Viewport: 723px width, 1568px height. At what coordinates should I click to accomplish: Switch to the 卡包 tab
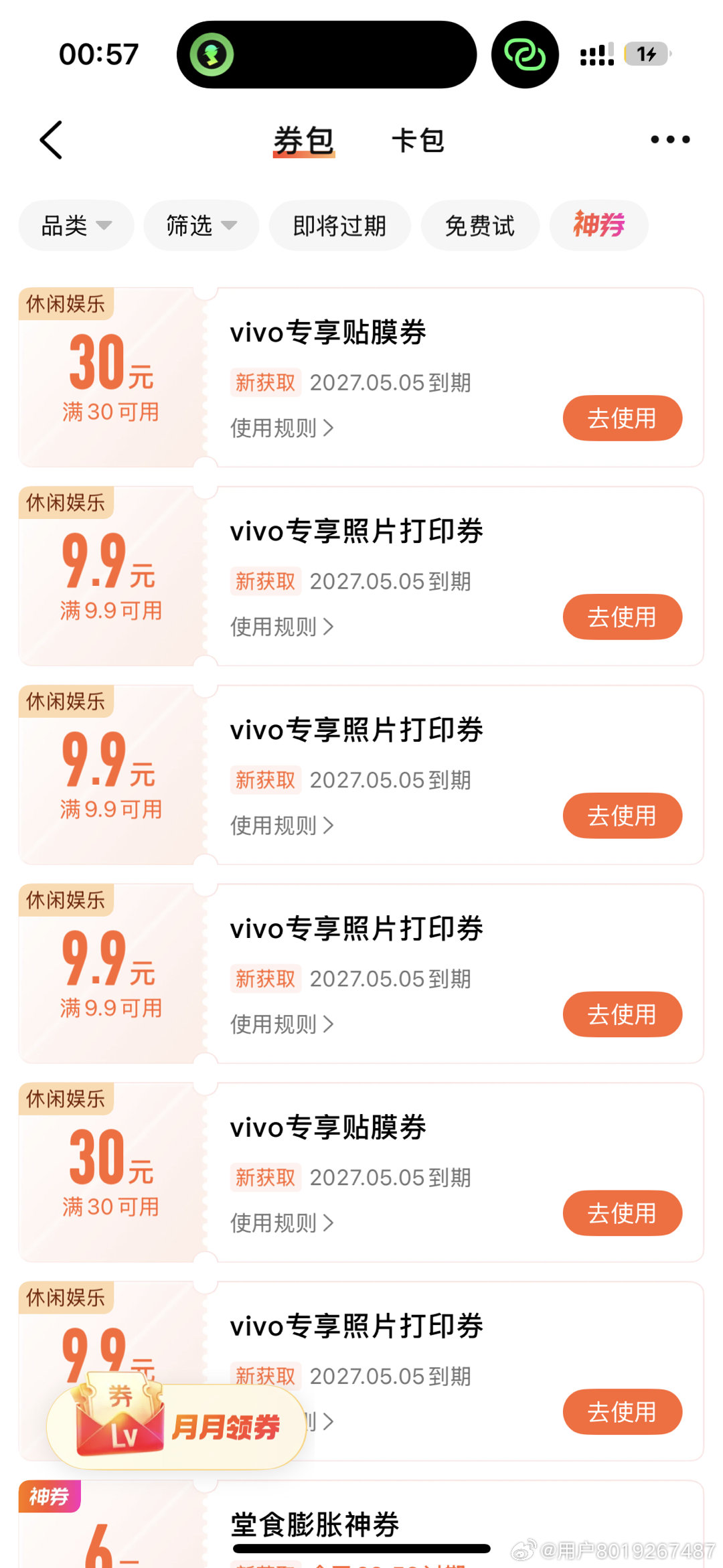(418, 141)
